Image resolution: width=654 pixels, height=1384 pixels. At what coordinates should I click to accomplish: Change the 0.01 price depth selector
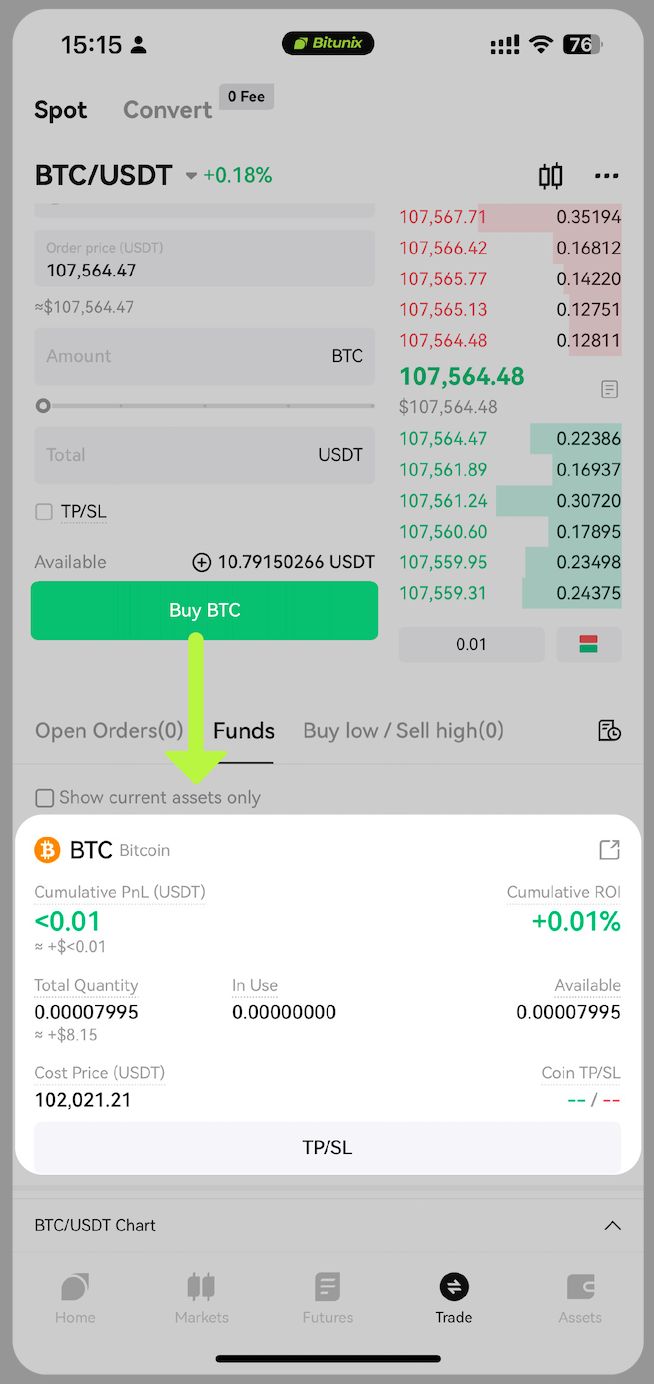point(471,644)
